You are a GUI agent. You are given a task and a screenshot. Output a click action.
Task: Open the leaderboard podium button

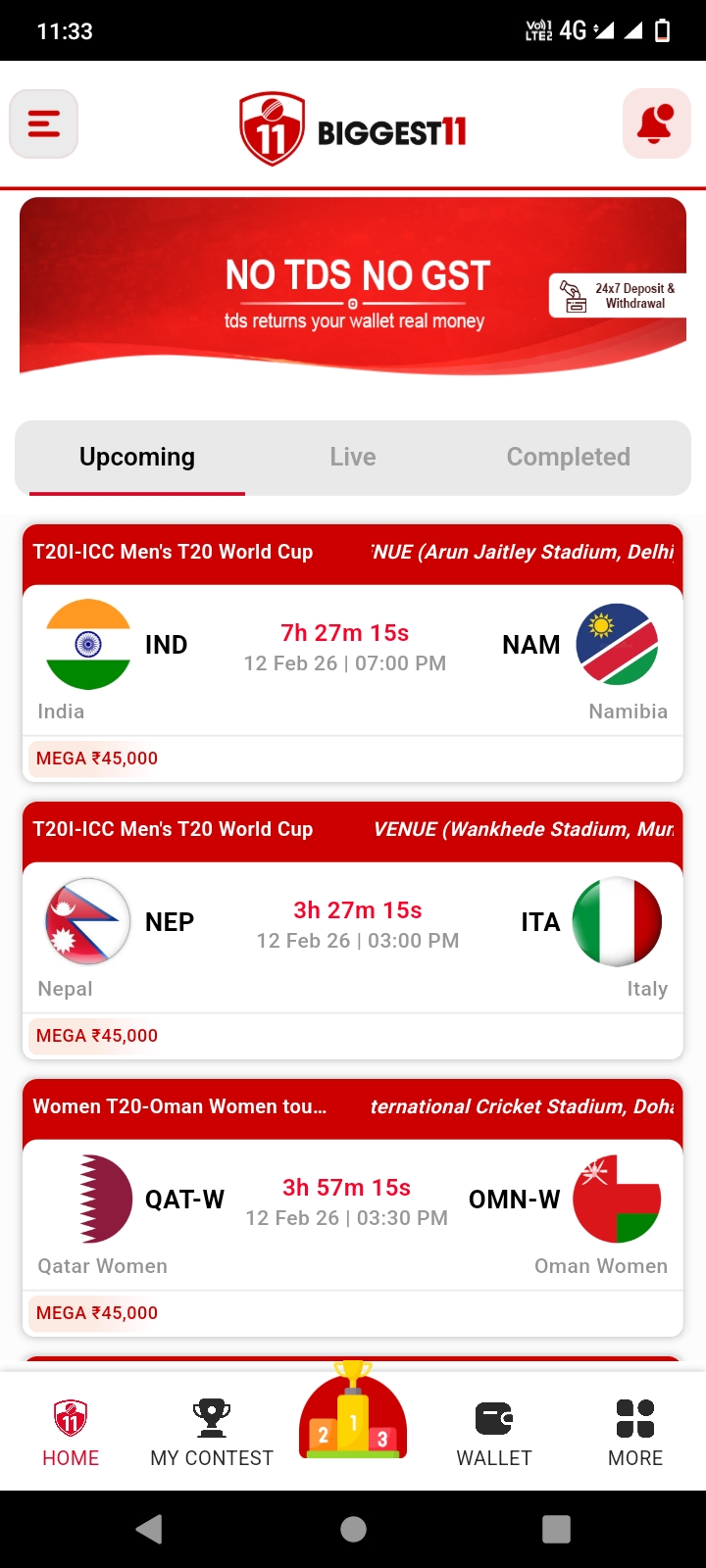point(353,1416)
